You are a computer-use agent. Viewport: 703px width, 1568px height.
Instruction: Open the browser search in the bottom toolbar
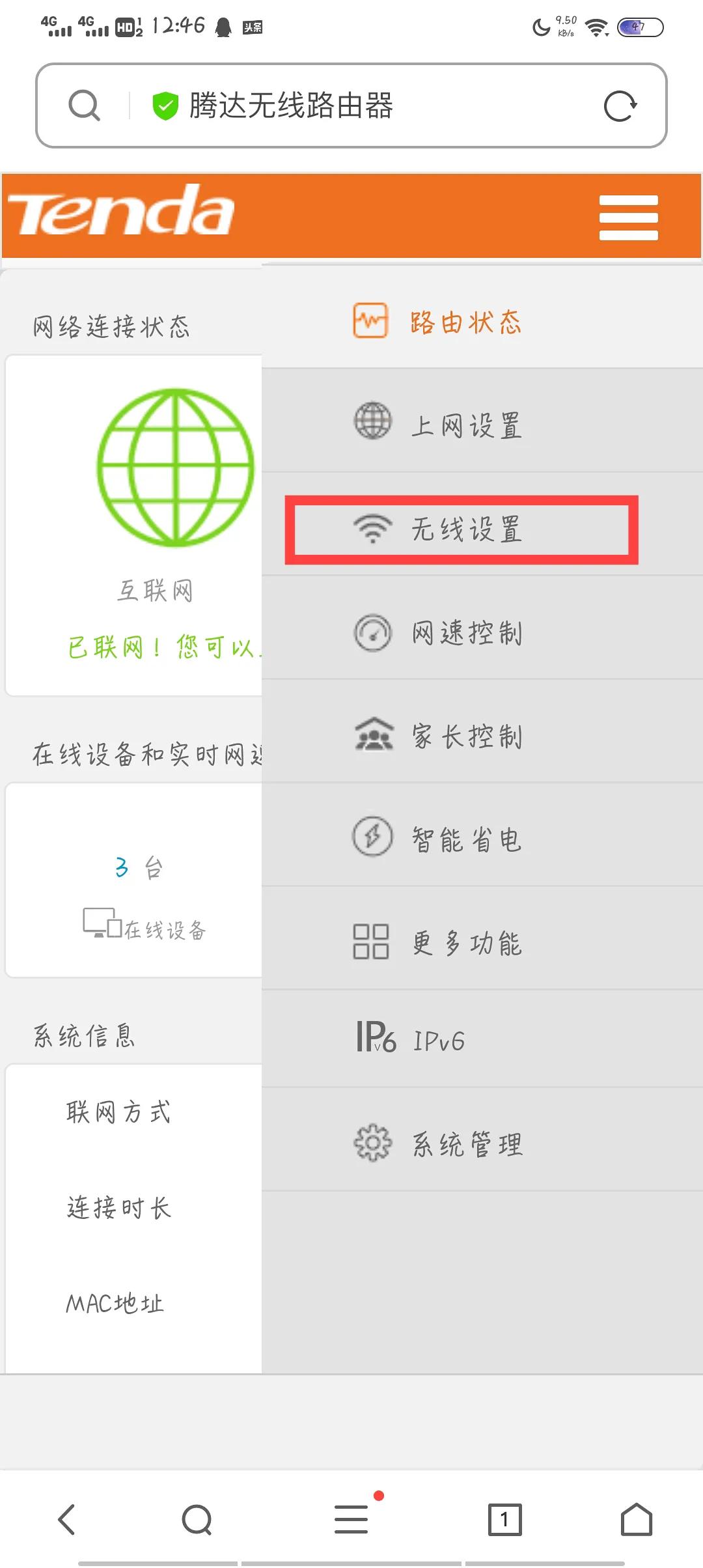point(197,1520)
